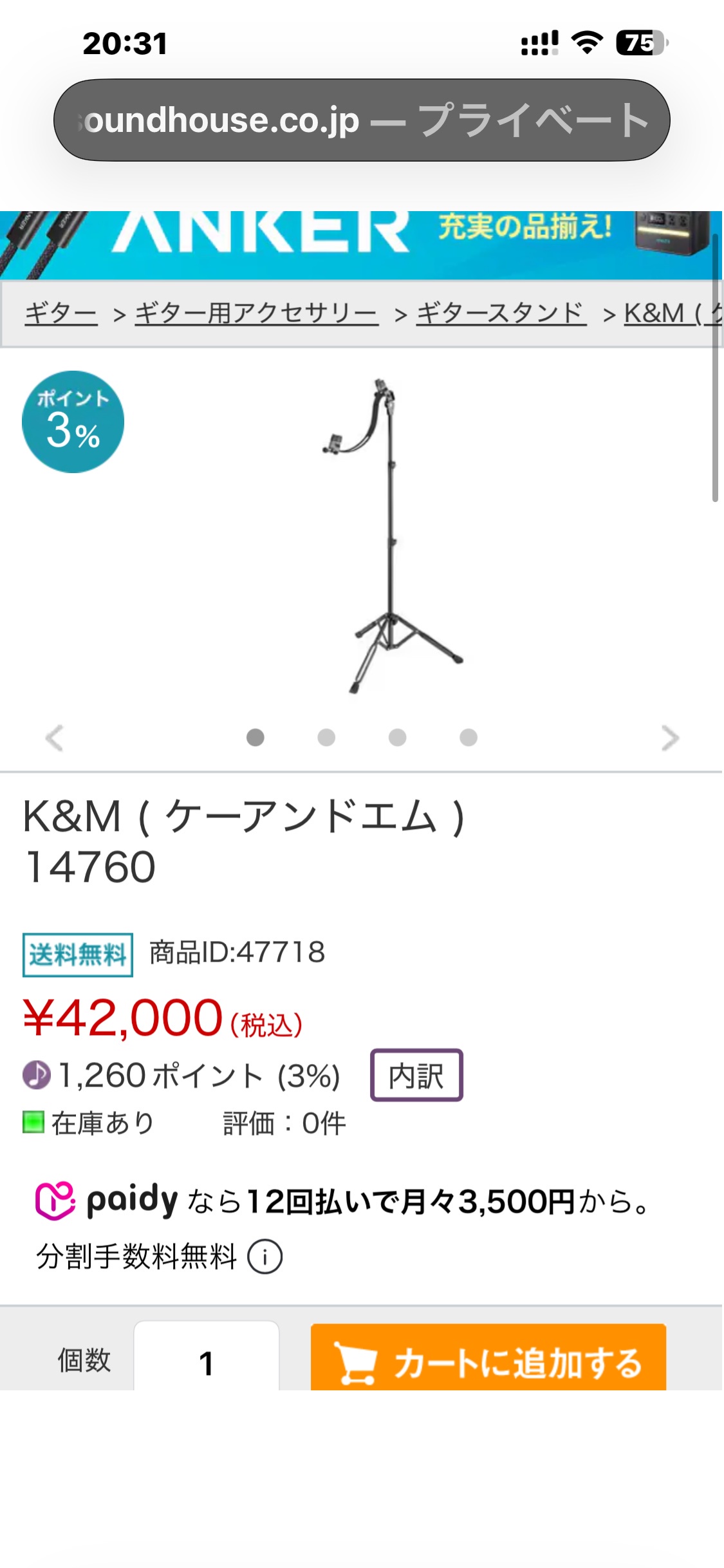This screenshot has height=1568, width=724.
Task: Jump to the third image dot
Action: click(398, 737)
